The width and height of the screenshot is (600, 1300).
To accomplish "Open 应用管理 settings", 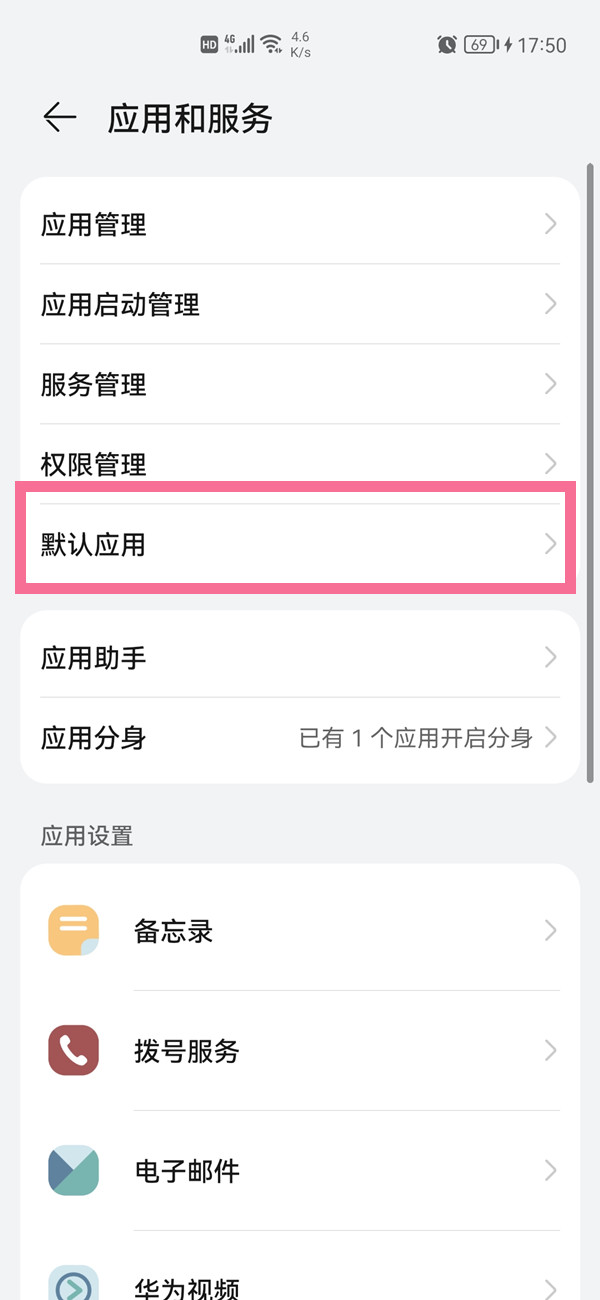I will pos(298,225).
